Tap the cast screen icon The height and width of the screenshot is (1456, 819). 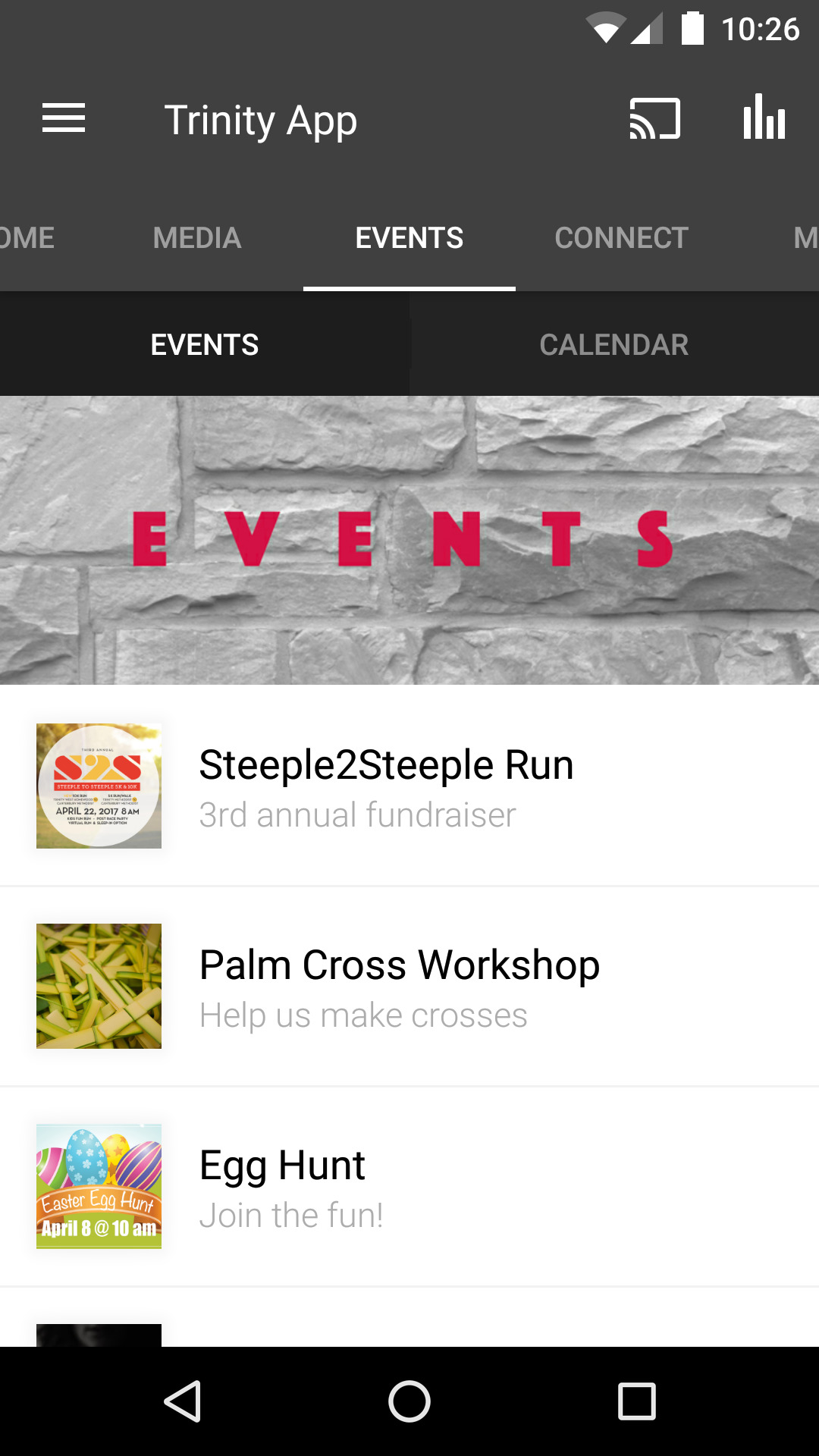[x=654, y=119]
